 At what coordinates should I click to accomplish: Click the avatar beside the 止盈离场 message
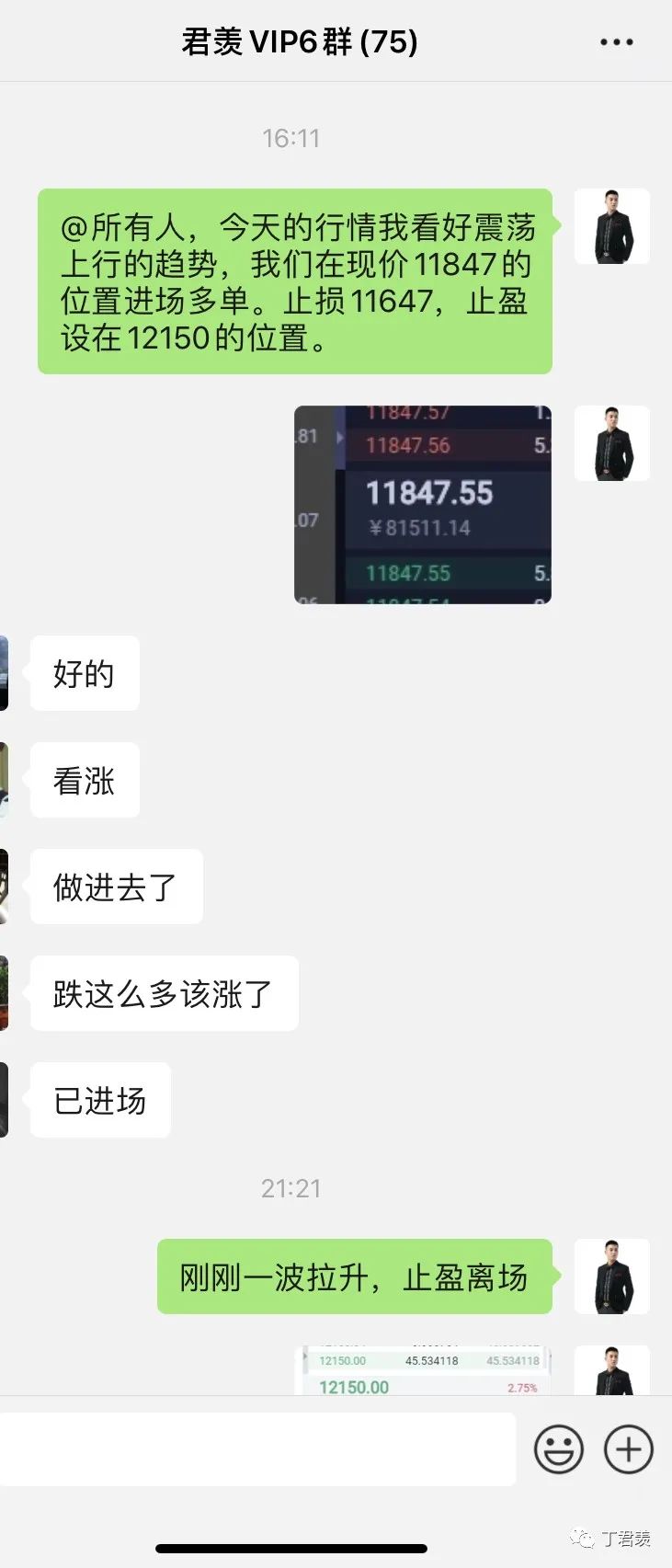610,1276
